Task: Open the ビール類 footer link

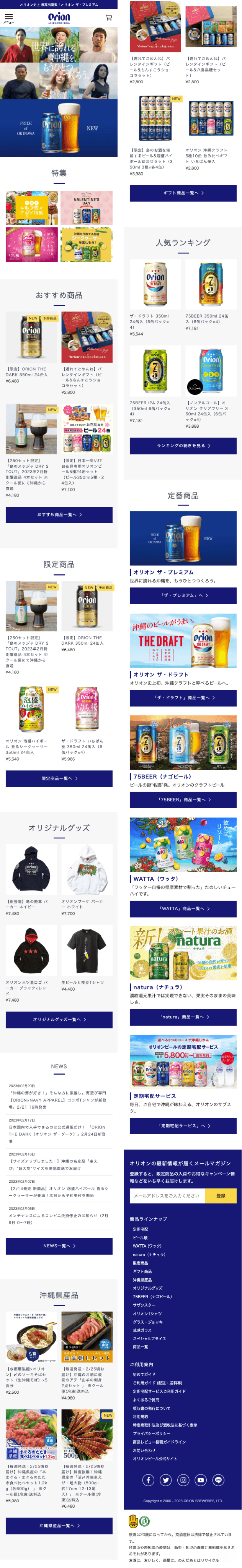Action: point(140,1237)
